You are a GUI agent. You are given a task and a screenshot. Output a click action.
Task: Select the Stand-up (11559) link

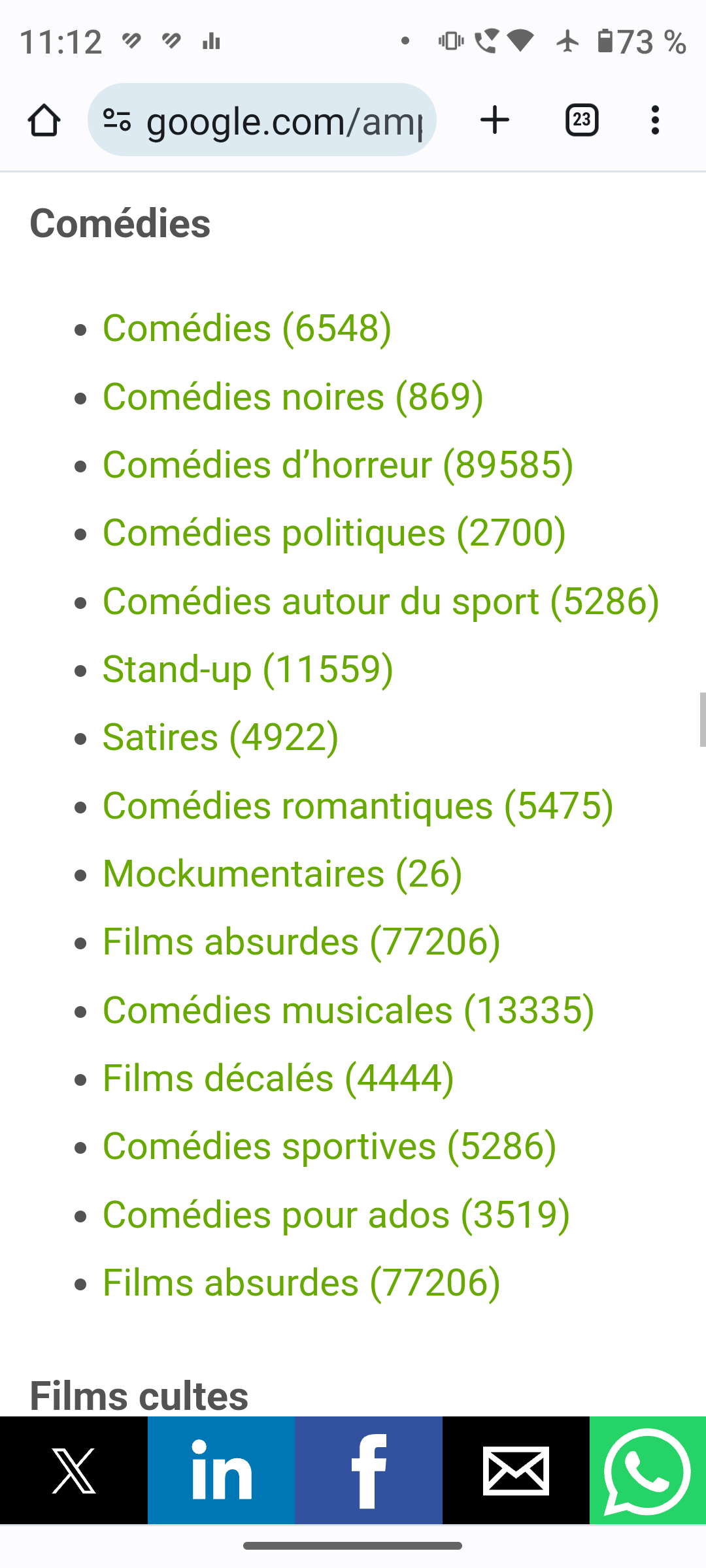tap(248, 669)
